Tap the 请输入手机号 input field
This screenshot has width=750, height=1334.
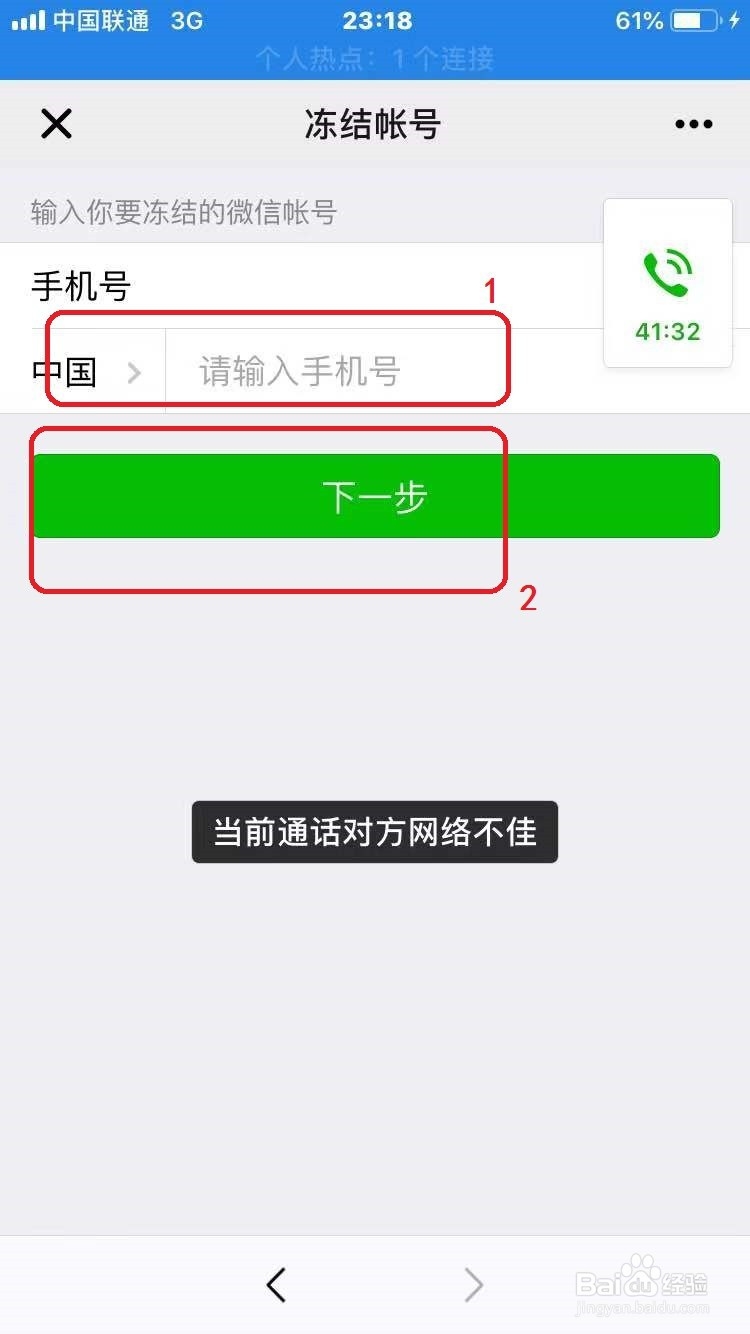330,370
